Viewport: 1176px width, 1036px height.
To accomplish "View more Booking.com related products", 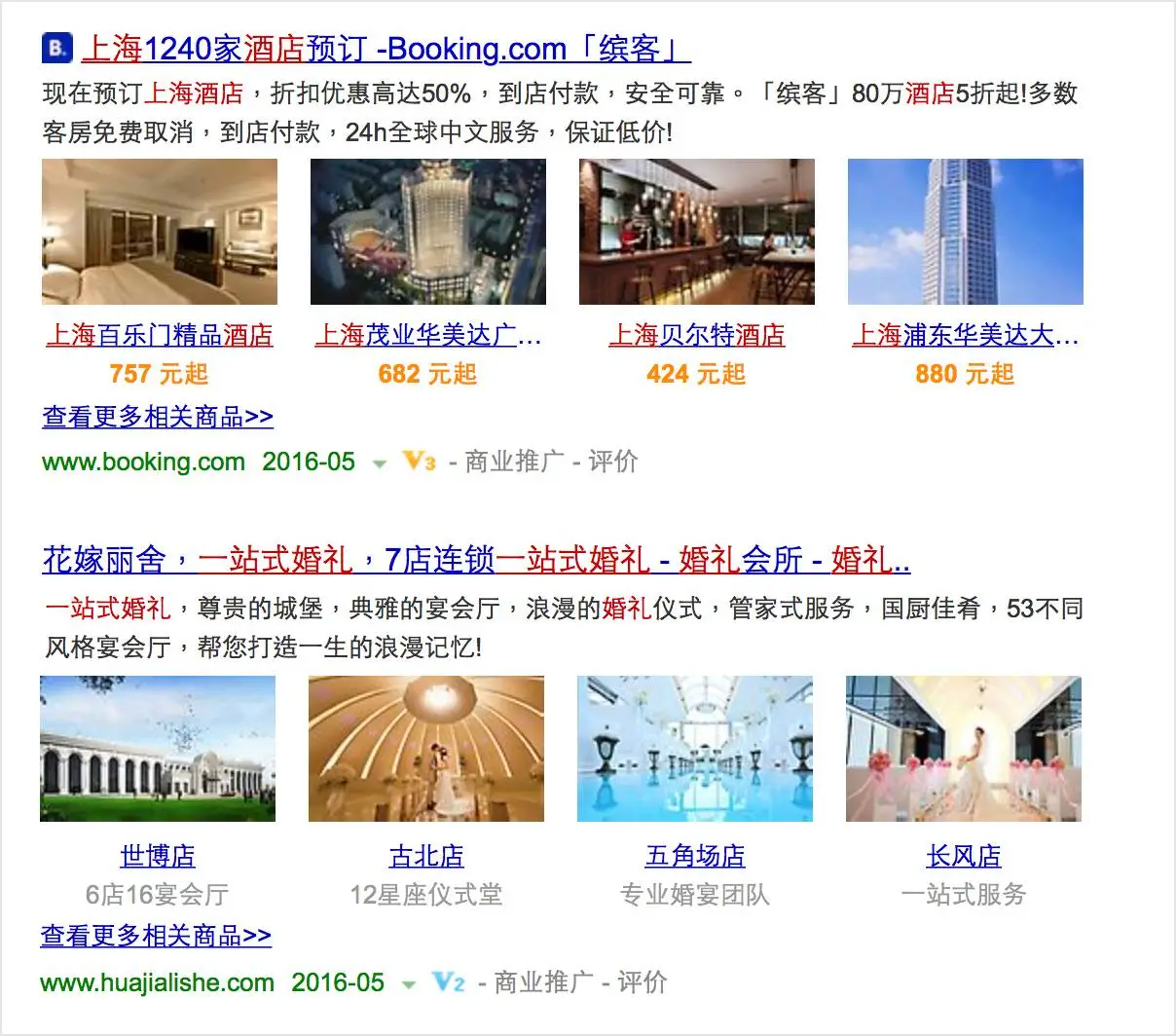I will click(158, 417).
